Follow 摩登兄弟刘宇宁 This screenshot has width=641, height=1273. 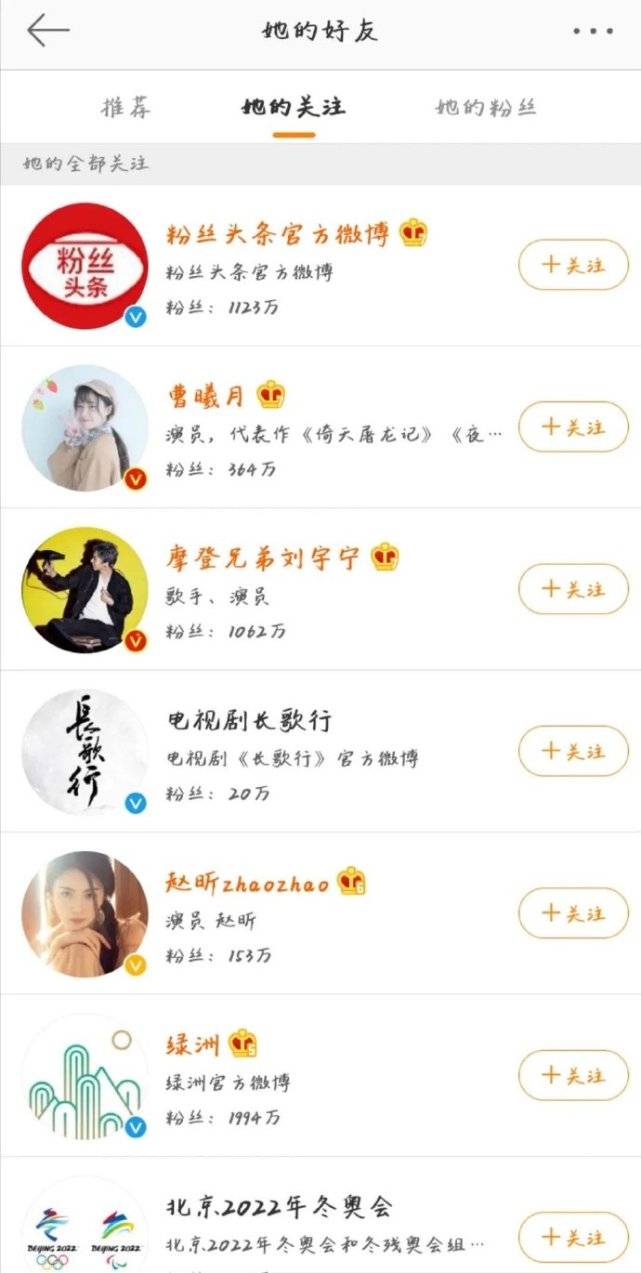pos(573,589)
